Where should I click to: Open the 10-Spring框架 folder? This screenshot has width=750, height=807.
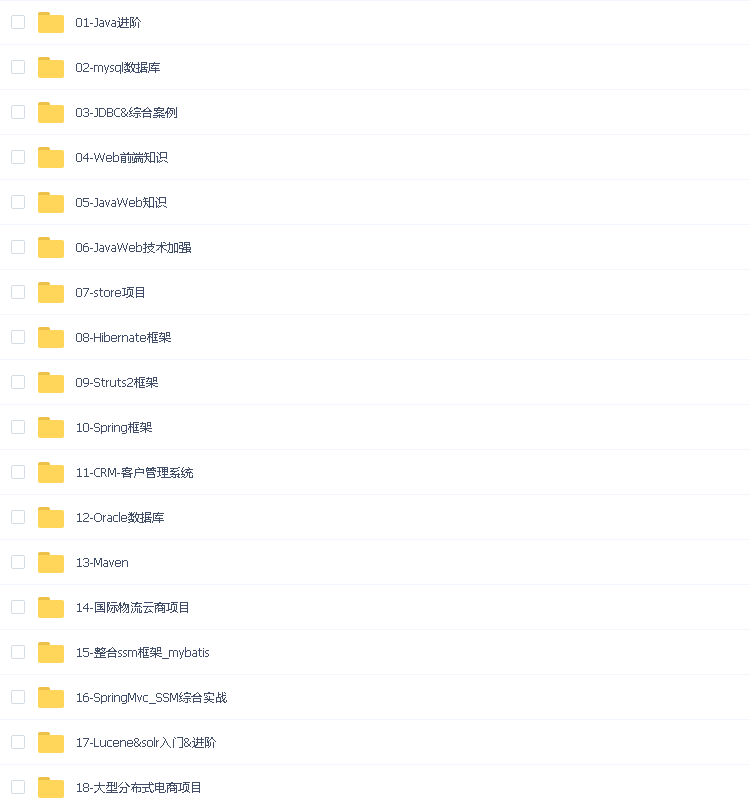[113, 427]
